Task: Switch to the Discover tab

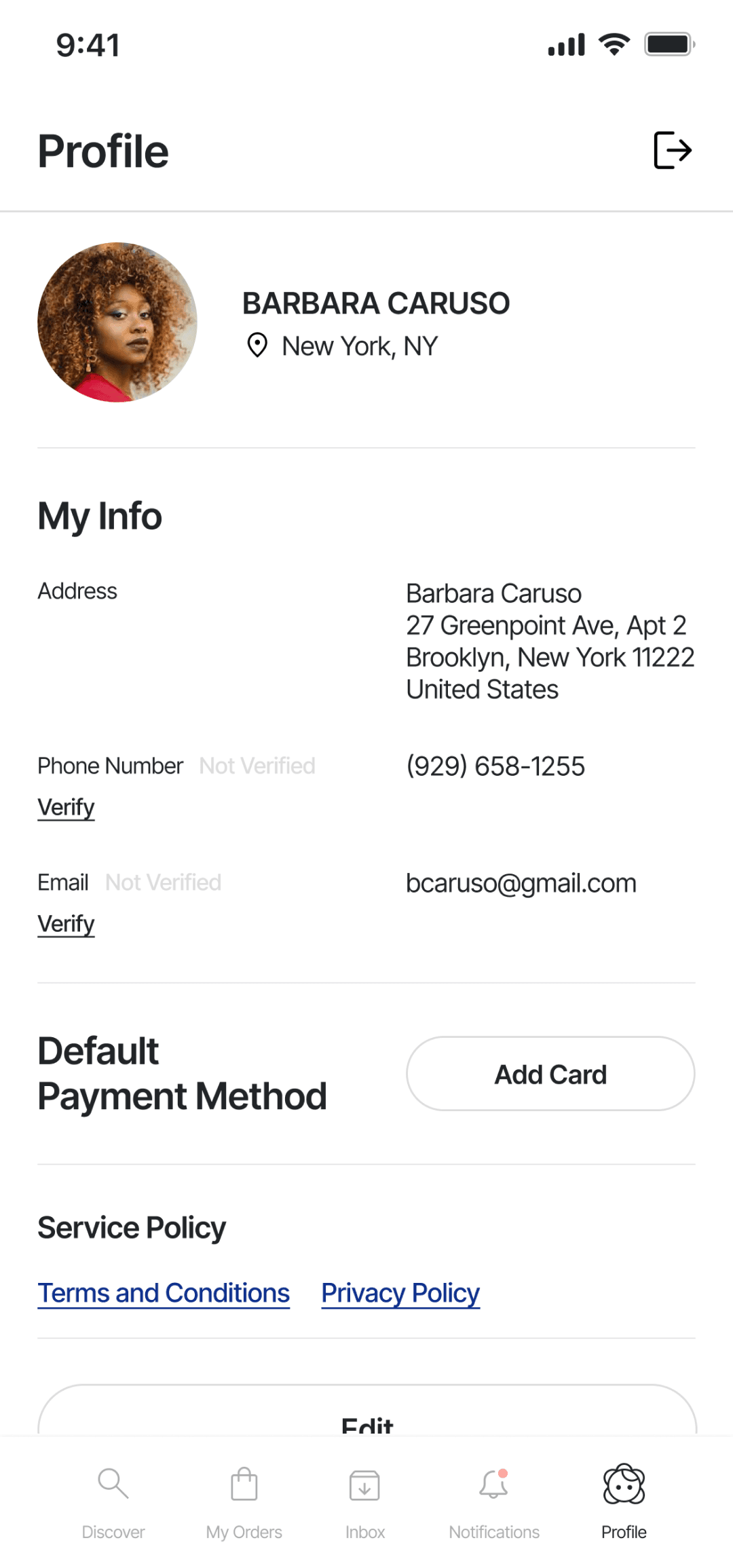Action: pos(113,1501)
